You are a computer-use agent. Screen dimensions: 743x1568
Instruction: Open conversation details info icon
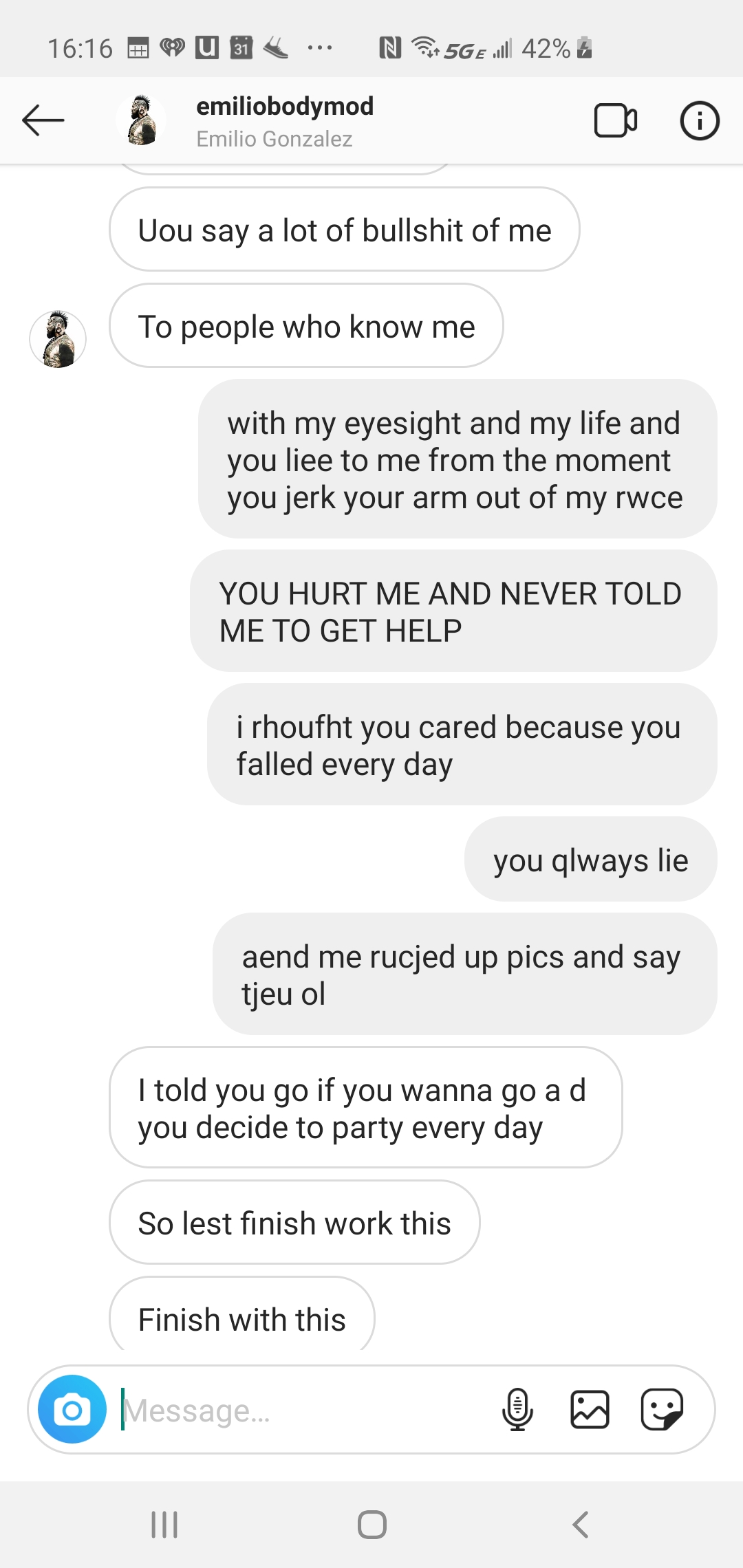click(x=700, y=121)
